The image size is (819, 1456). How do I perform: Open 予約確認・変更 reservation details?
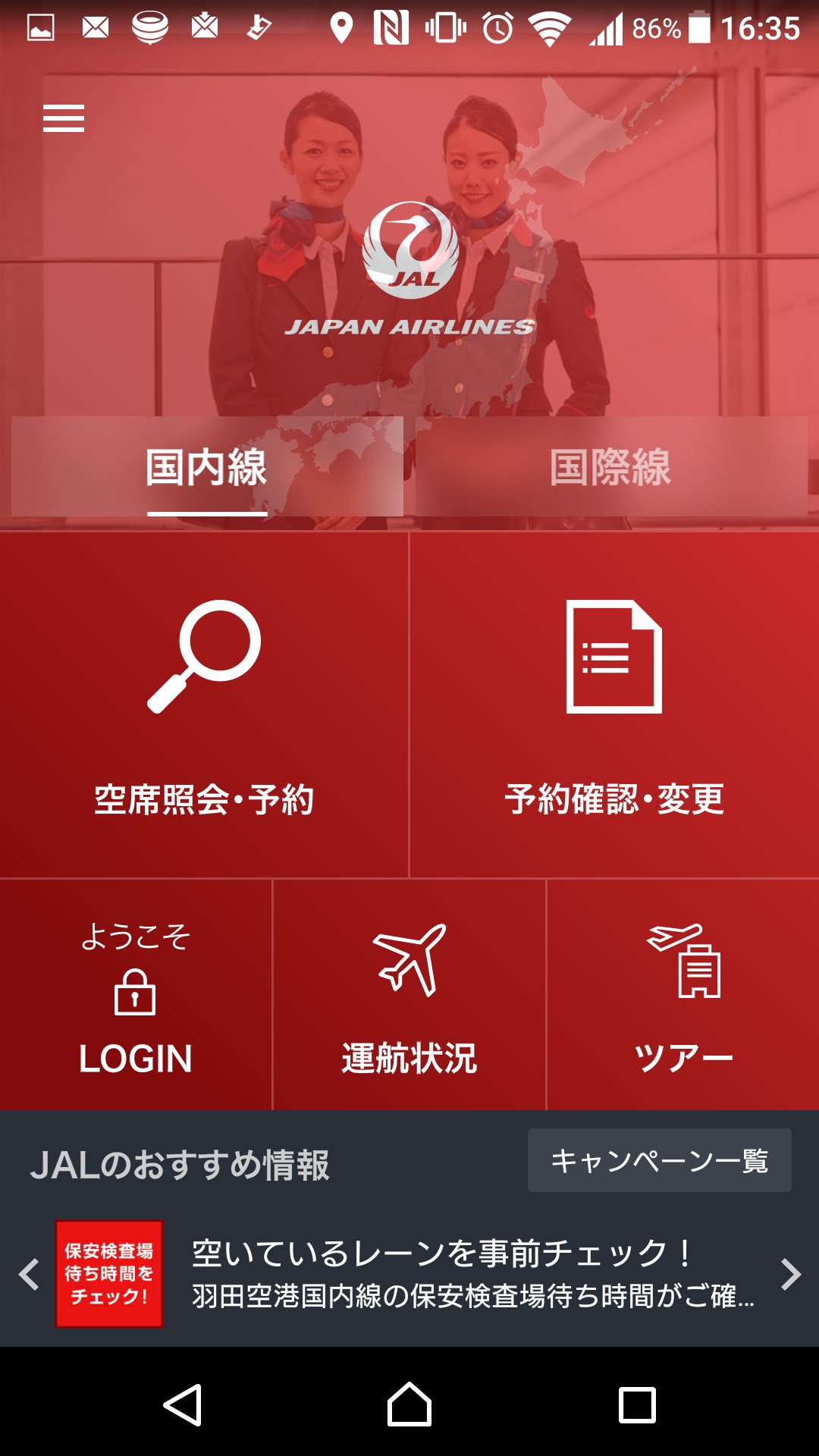pos(614,705)
